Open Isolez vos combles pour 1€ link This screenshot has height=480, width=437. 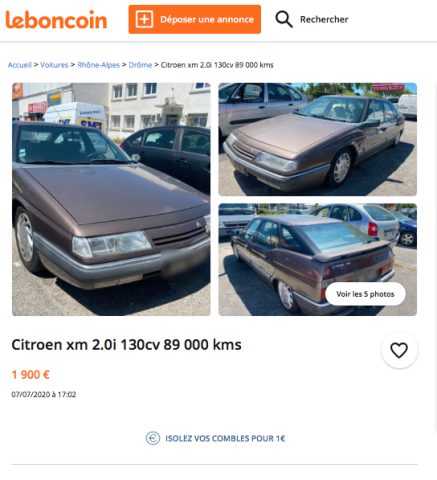[216, 438]
